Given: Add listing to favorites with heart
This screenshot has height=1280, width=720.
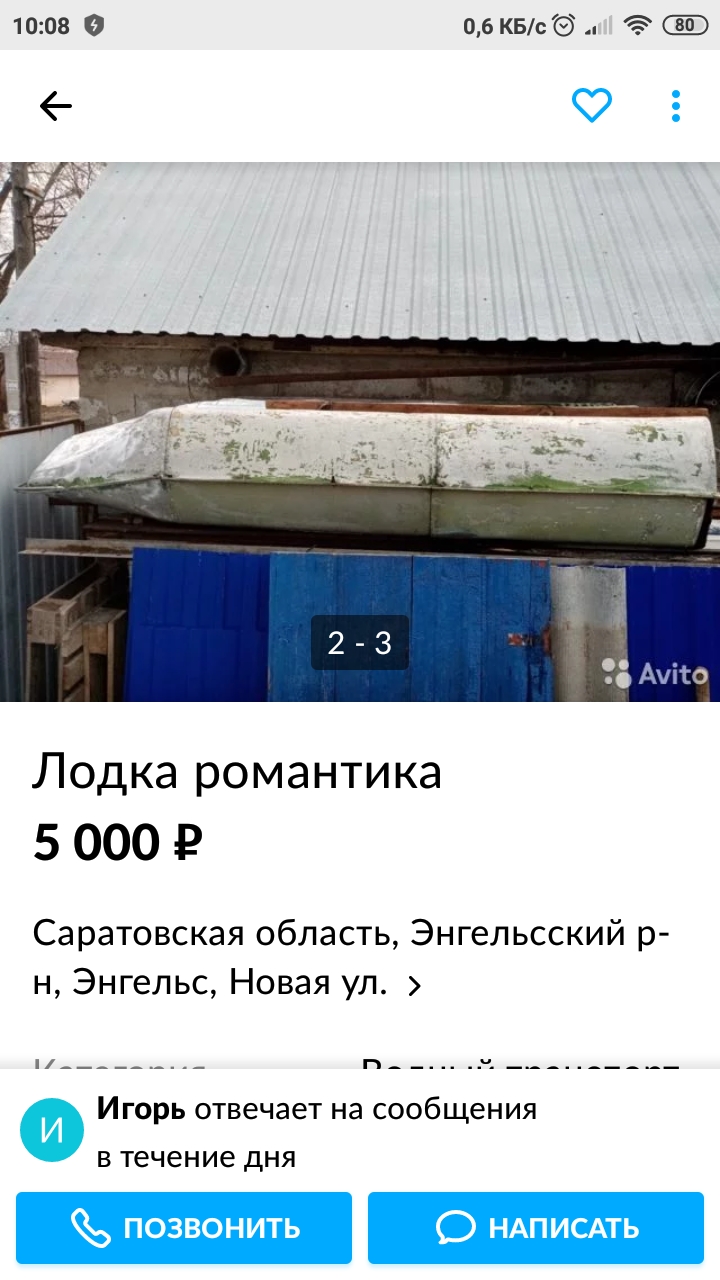Looking at the screenshot, I should 591,106.
